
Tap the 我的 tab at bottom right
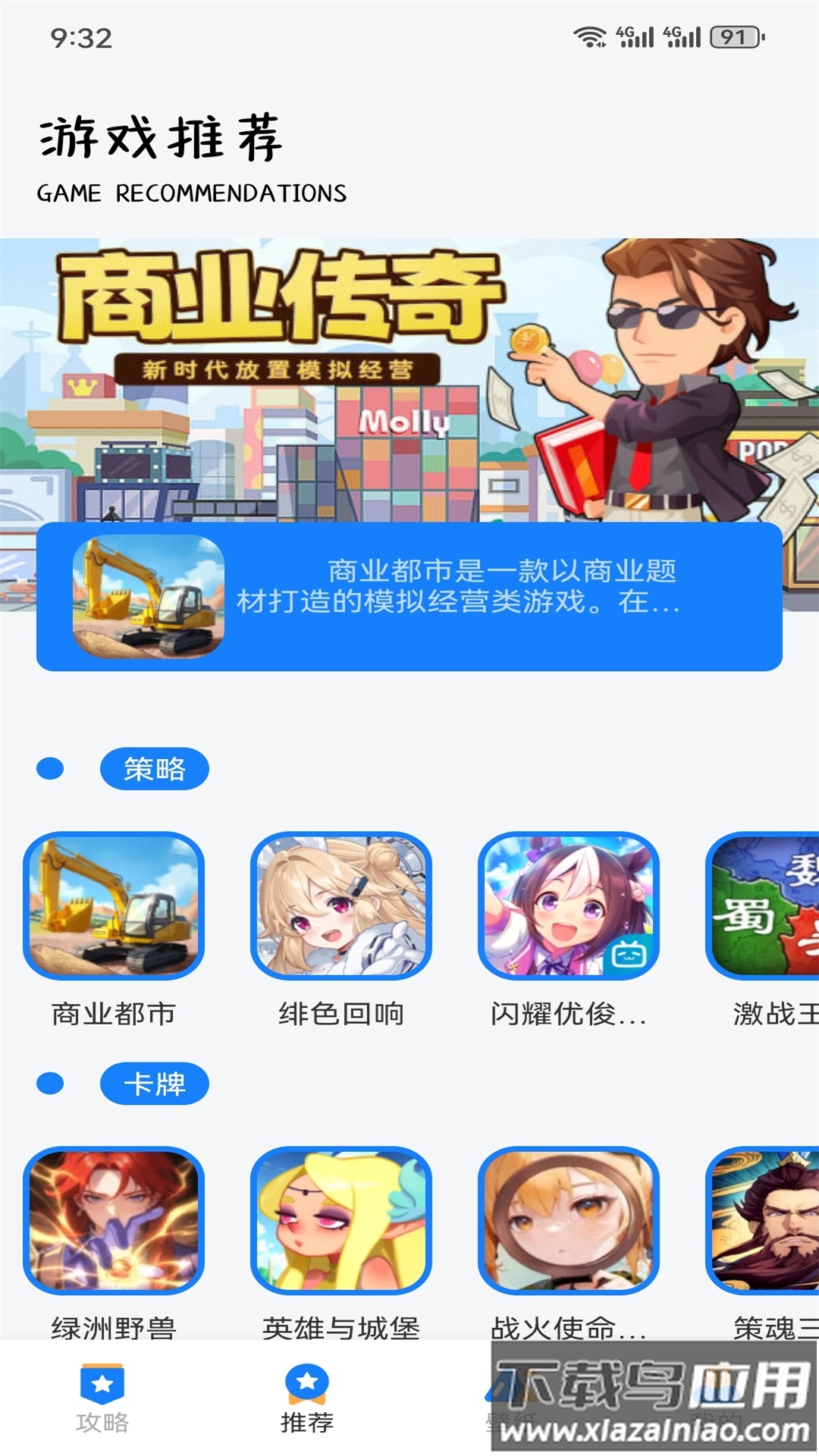tap(713, 1414)
